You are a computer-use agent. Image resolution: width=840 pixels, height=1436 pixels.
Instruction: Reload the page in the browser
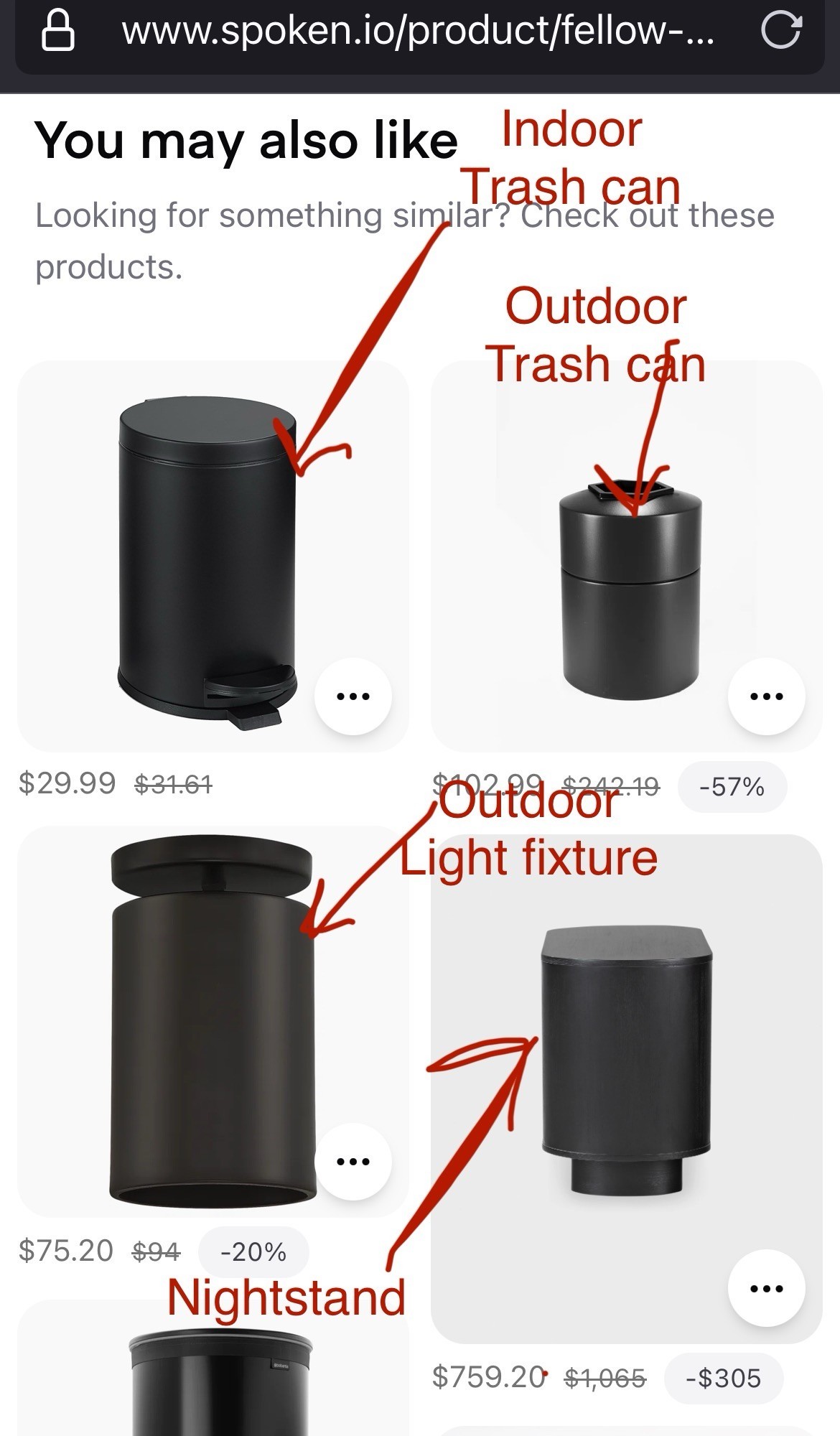[780, 31]
